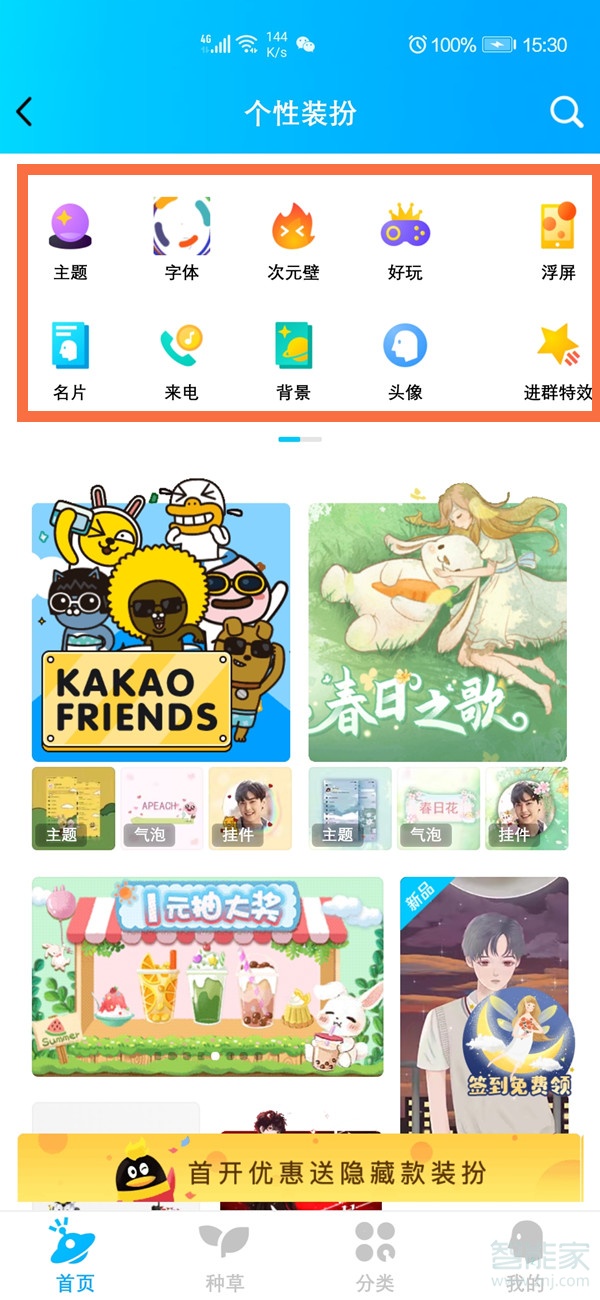The width and height of the screenshot is (600, 1300).
Task: Go back from 个性装扮 page
Action: click(26, 112)
